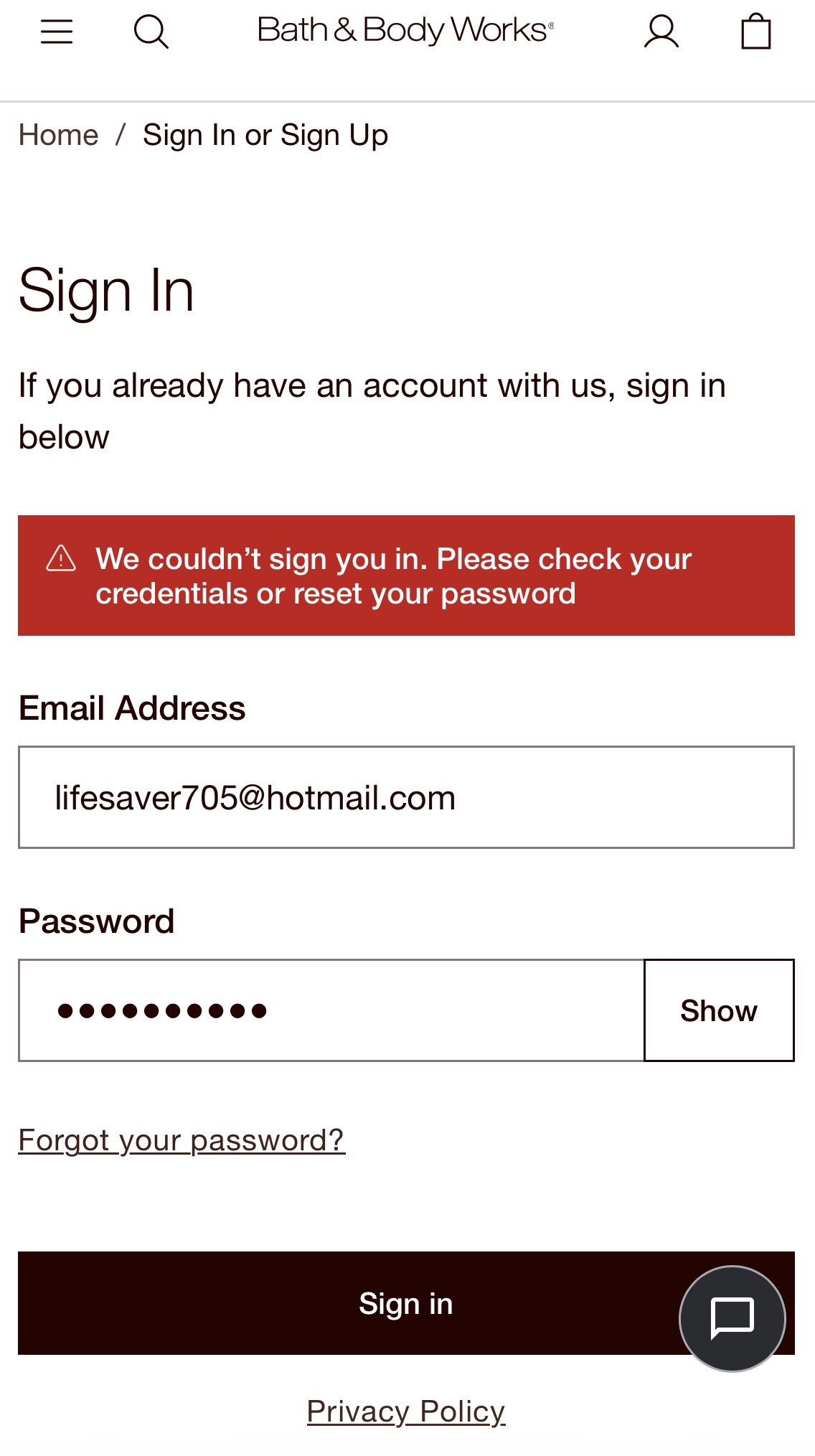Tap the Password field
This screenshot has width=815, height=1456.
point(331,1010)
